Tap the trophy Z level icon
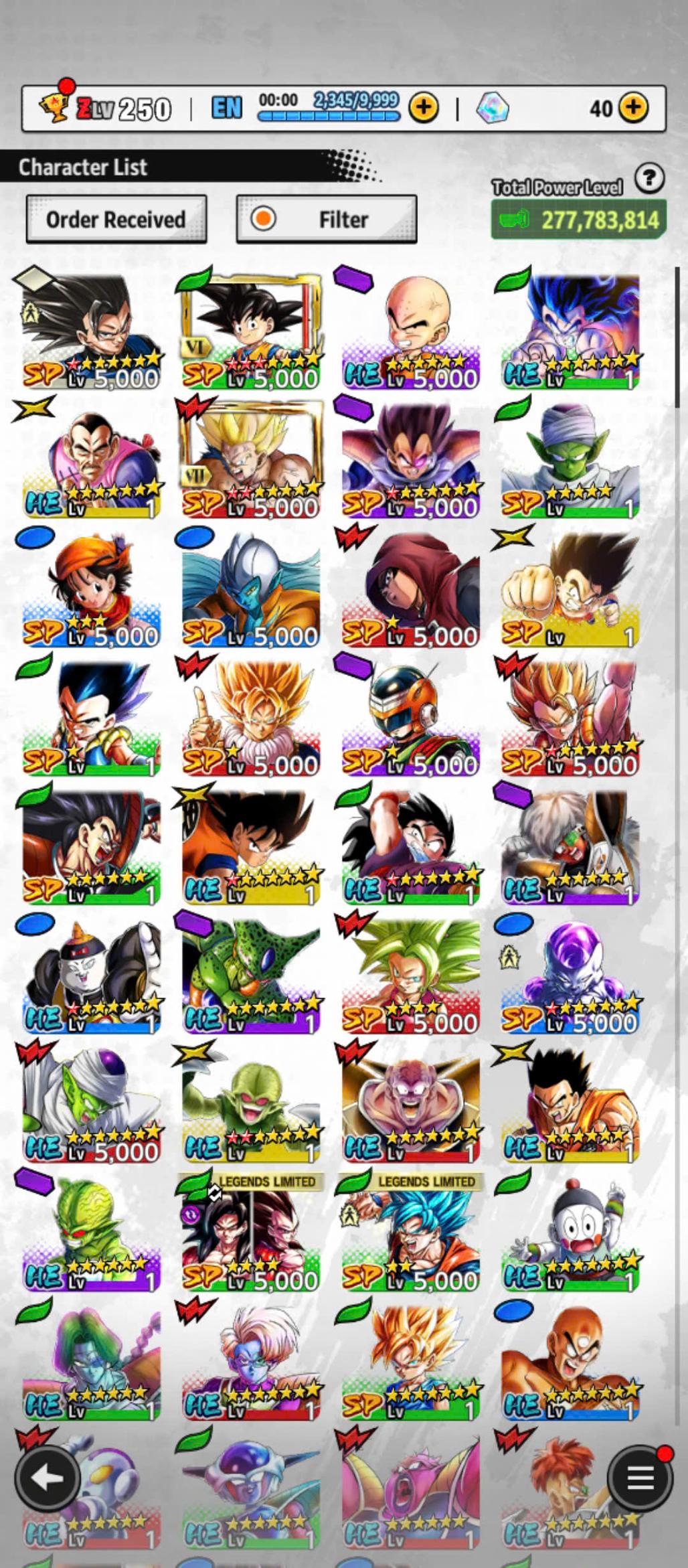This screenshot has width=688, height=1568. pos(55,106)
